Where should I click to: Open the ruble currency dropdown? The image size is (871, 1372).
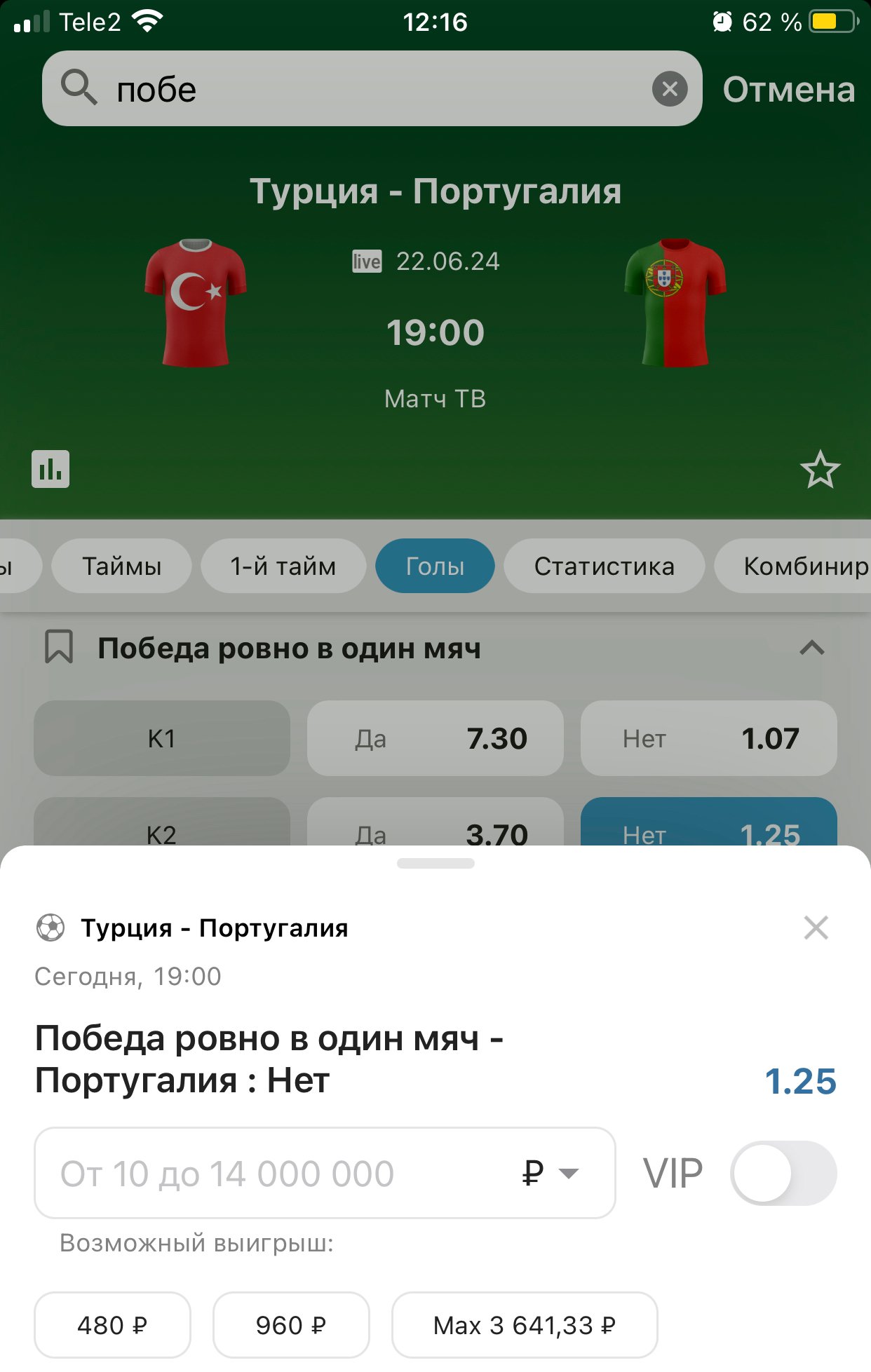coord(551,1173)
